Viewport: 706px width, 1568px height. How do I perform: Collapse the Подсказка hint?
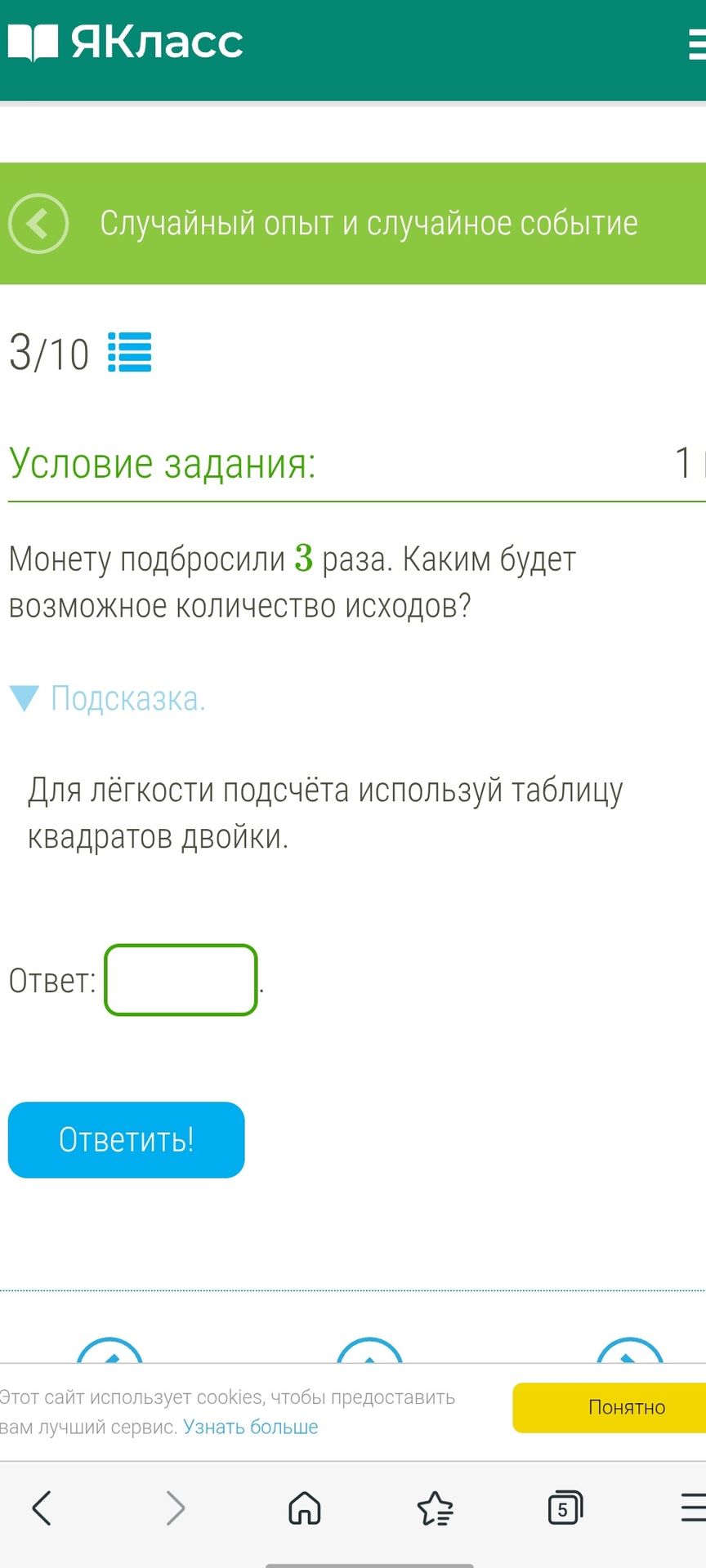[108, 699]
